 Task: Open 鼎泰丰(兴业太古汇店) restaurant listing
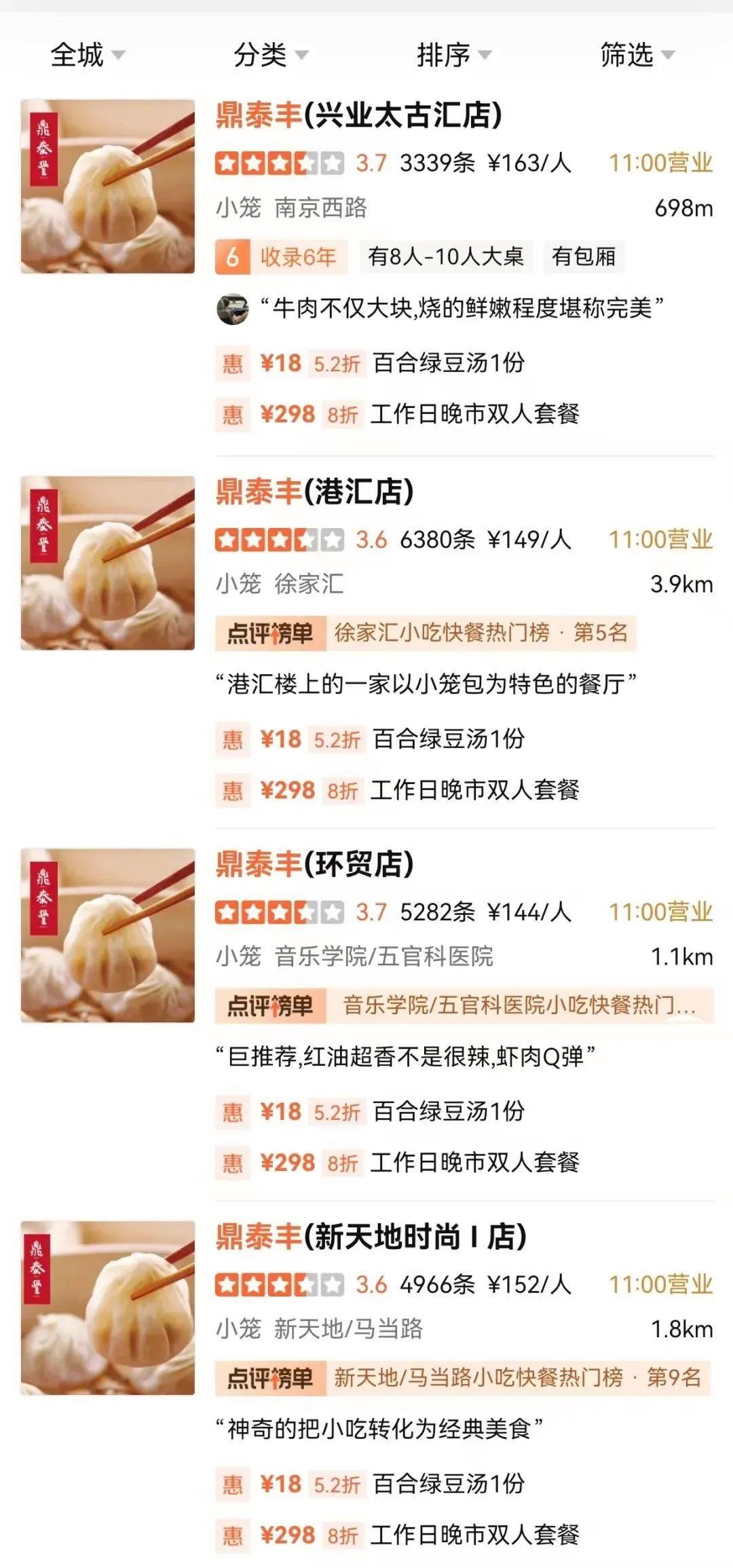358,115
